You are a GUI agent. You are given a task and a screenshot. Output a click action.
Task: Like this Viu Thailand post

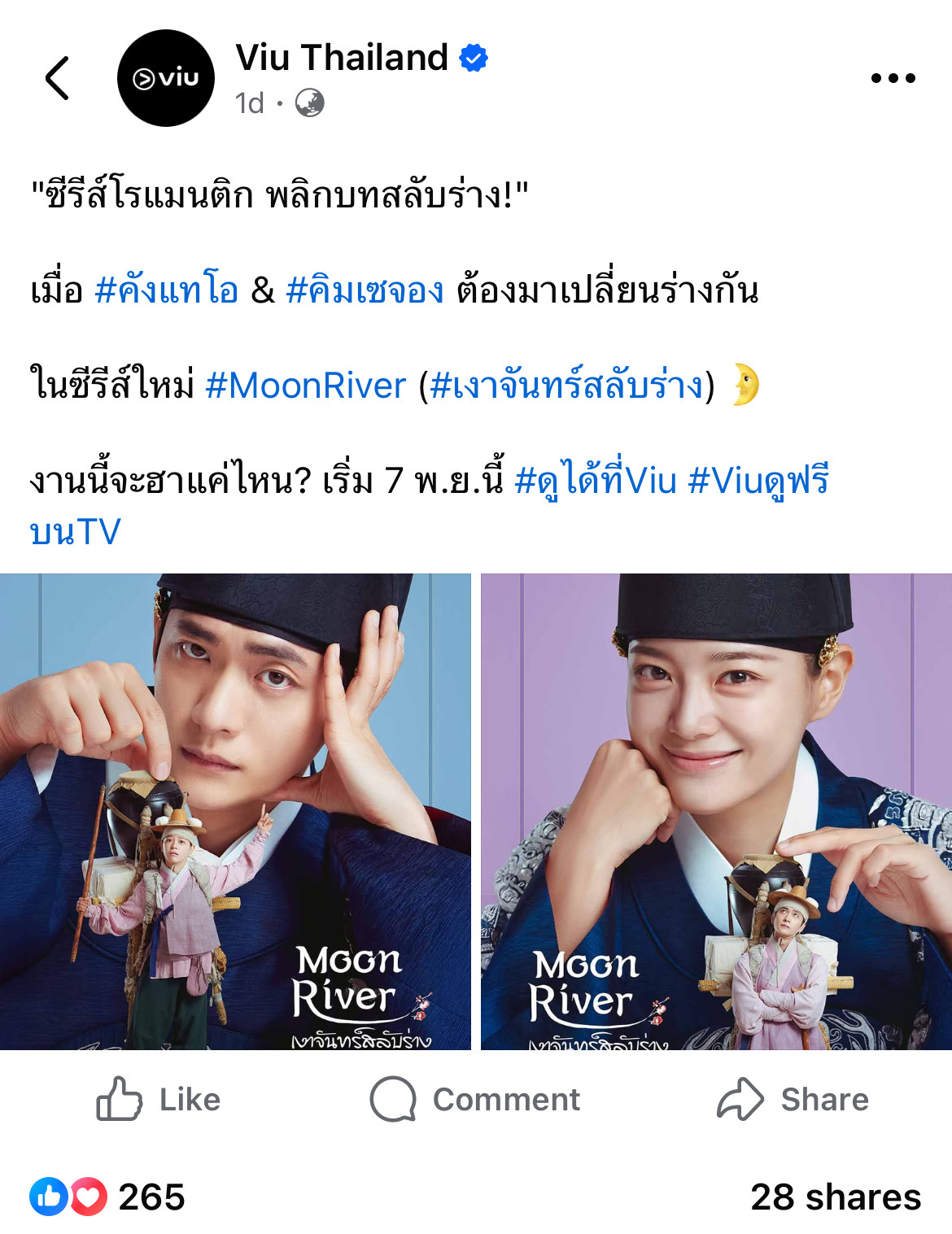tap(159, 1099)
